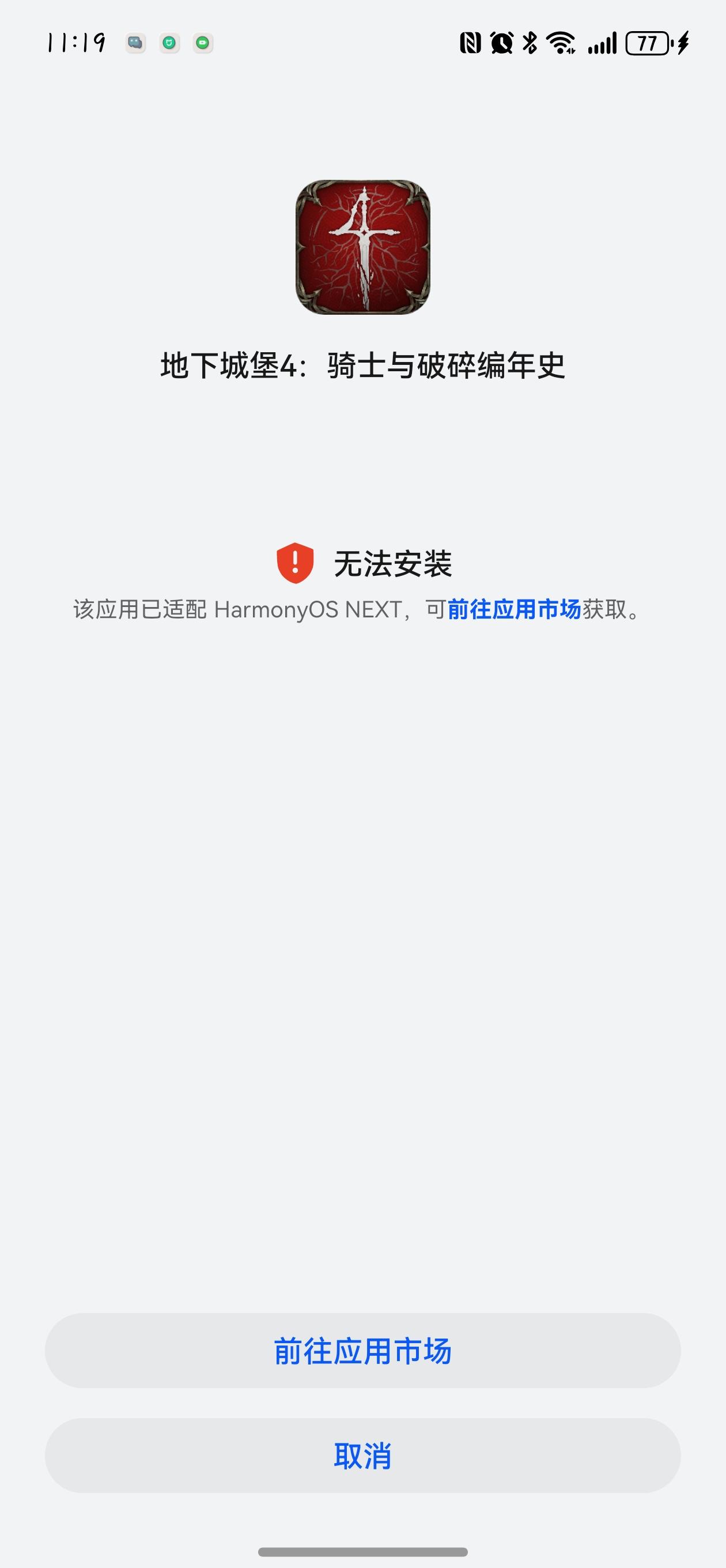The height and width of the screenshot is (1568, 726).
Task: Tap the chat notification icon in status bar
Action: tap(136, 43)
